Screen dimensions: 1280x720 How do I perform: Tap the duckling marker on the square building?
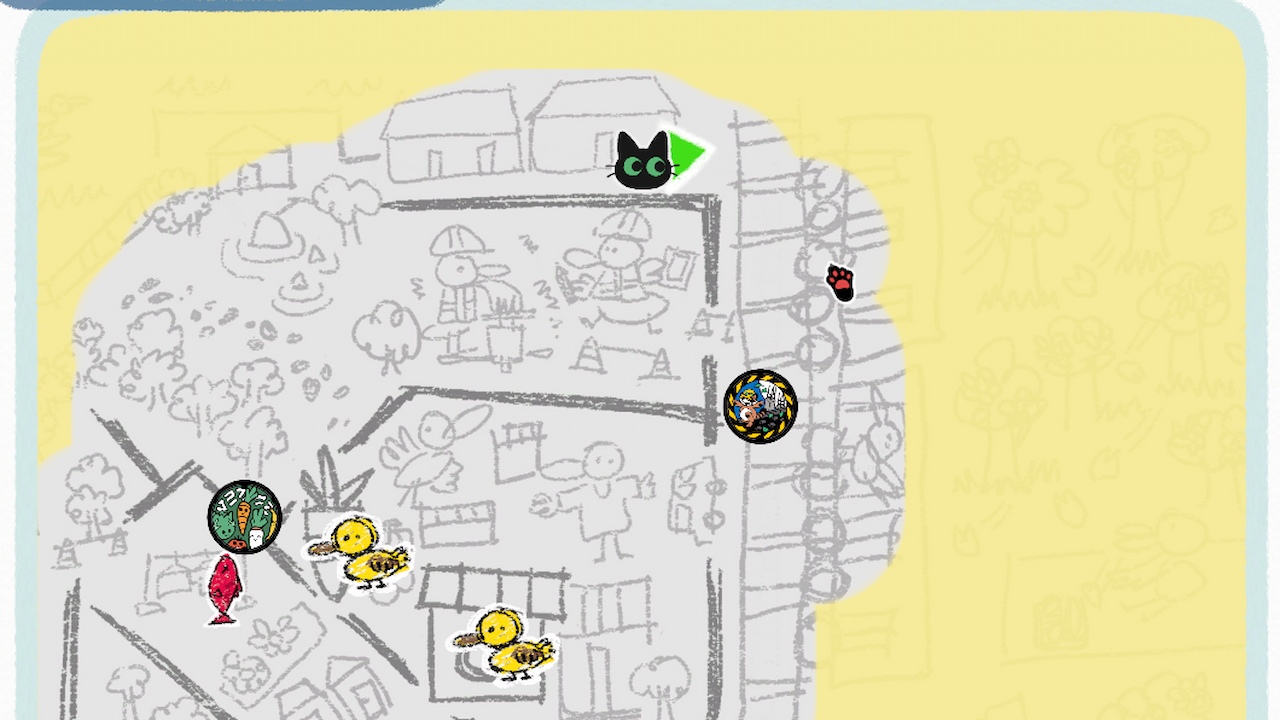pos(505,643)
